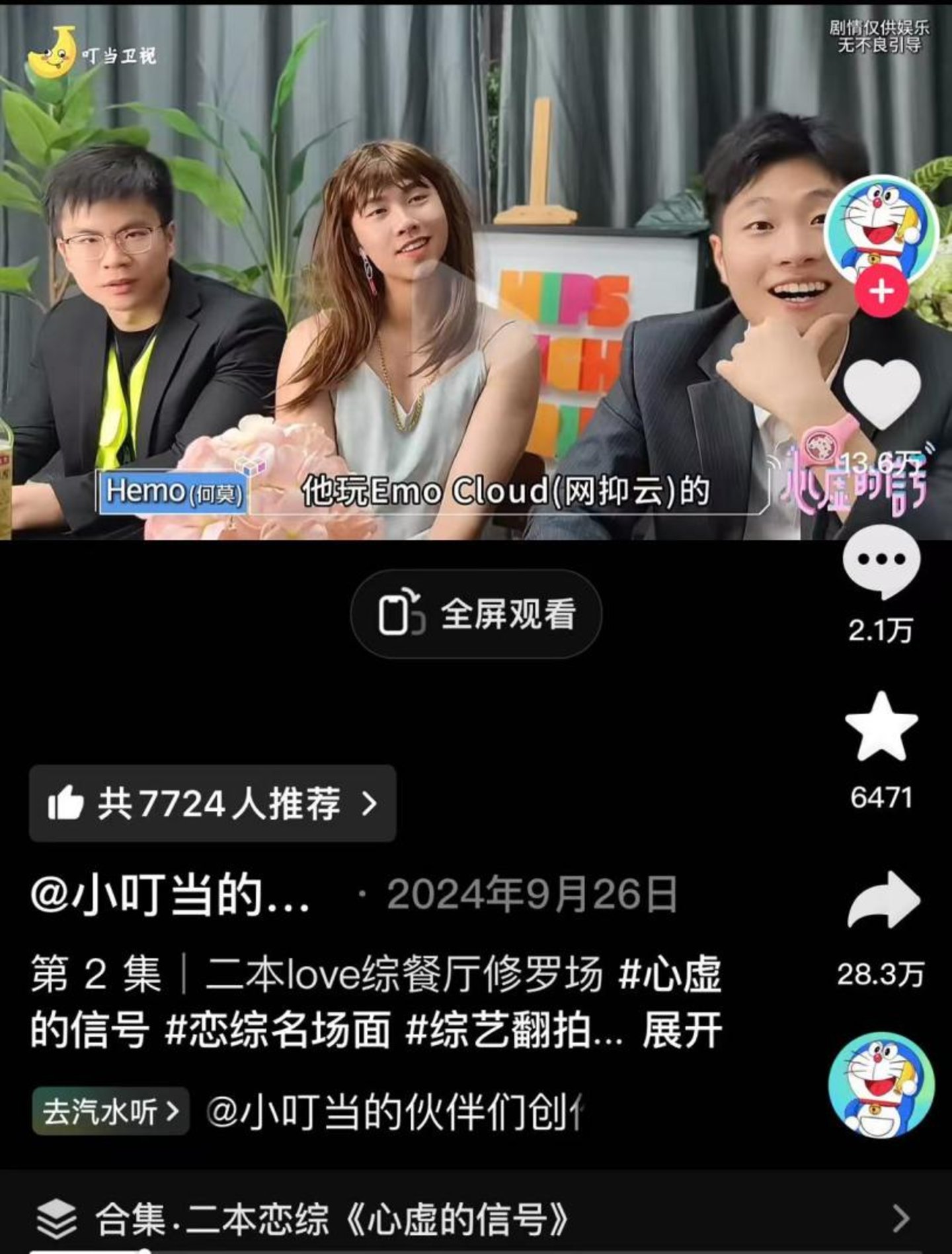Viewport: 952px width, 1254px height.
Task: Open the @小叮当的… author name
Action: [x=170, y=896]
